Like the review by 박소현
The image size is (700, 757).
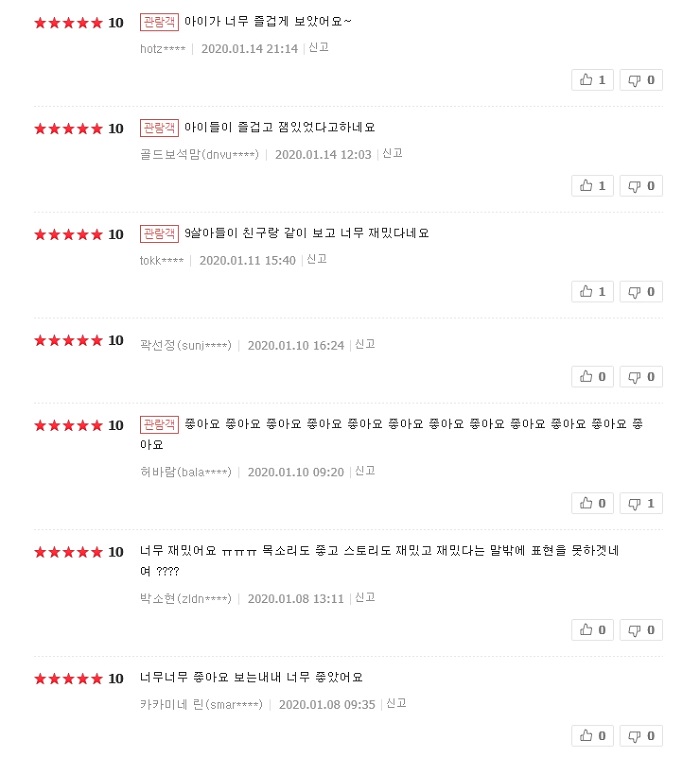tap(592, 630)
